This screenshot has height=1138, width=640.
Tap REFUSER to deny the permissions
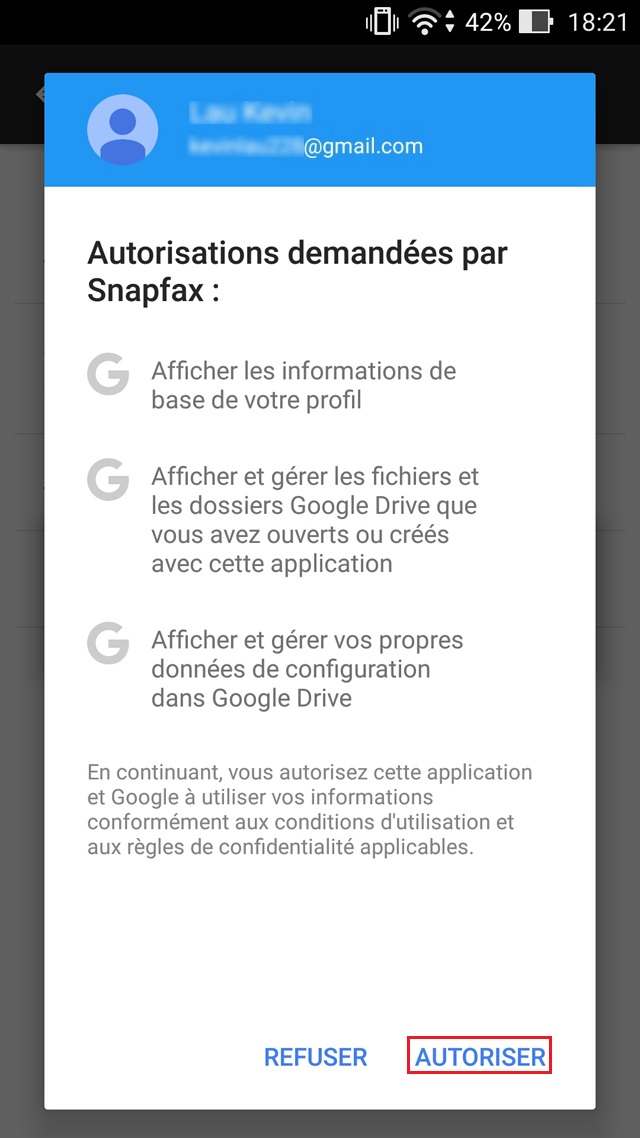(315, 1057)
